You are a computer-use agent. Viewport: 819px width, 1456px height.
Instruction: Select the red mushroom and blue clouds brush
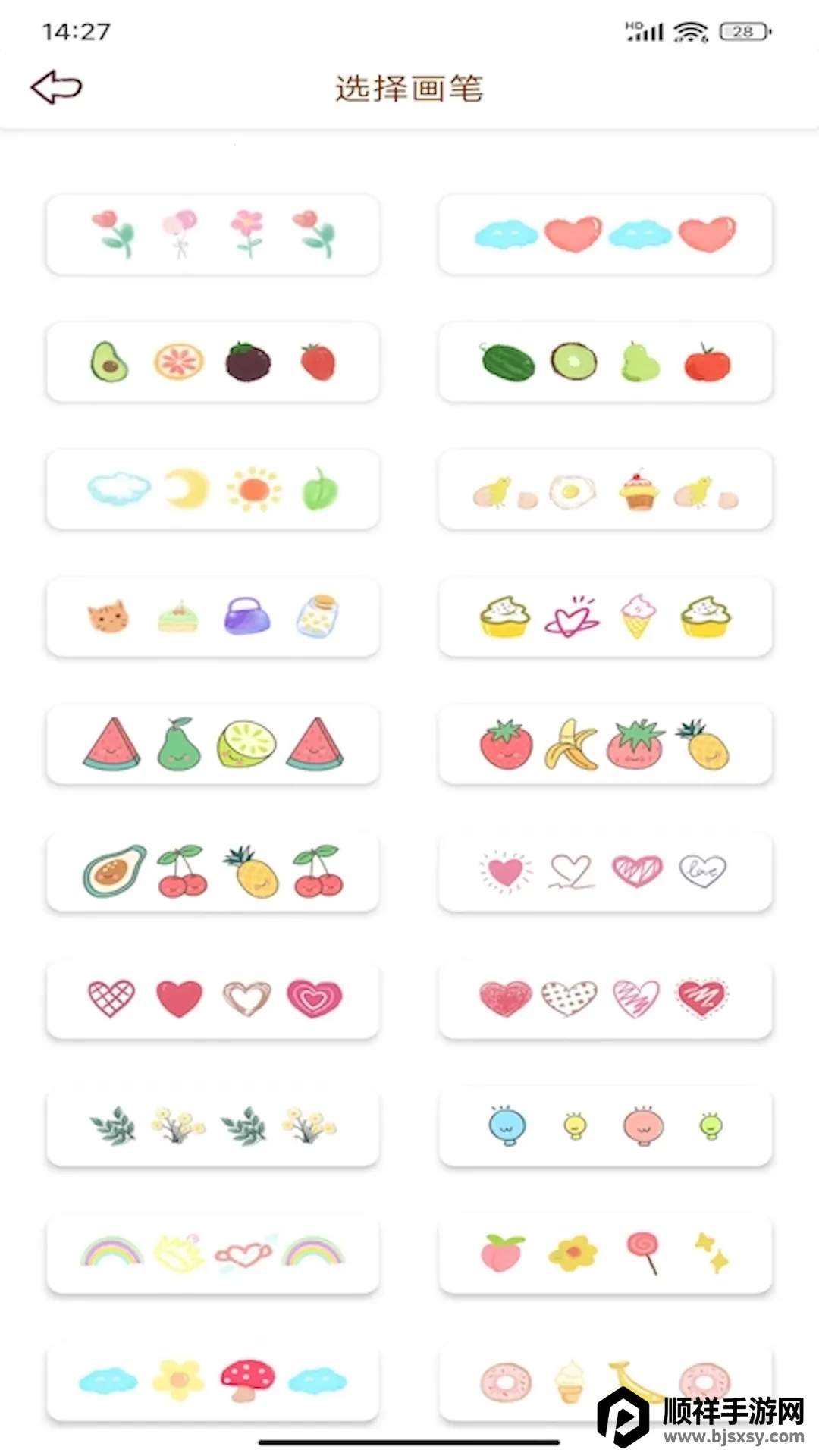(x=212, y=1381)
